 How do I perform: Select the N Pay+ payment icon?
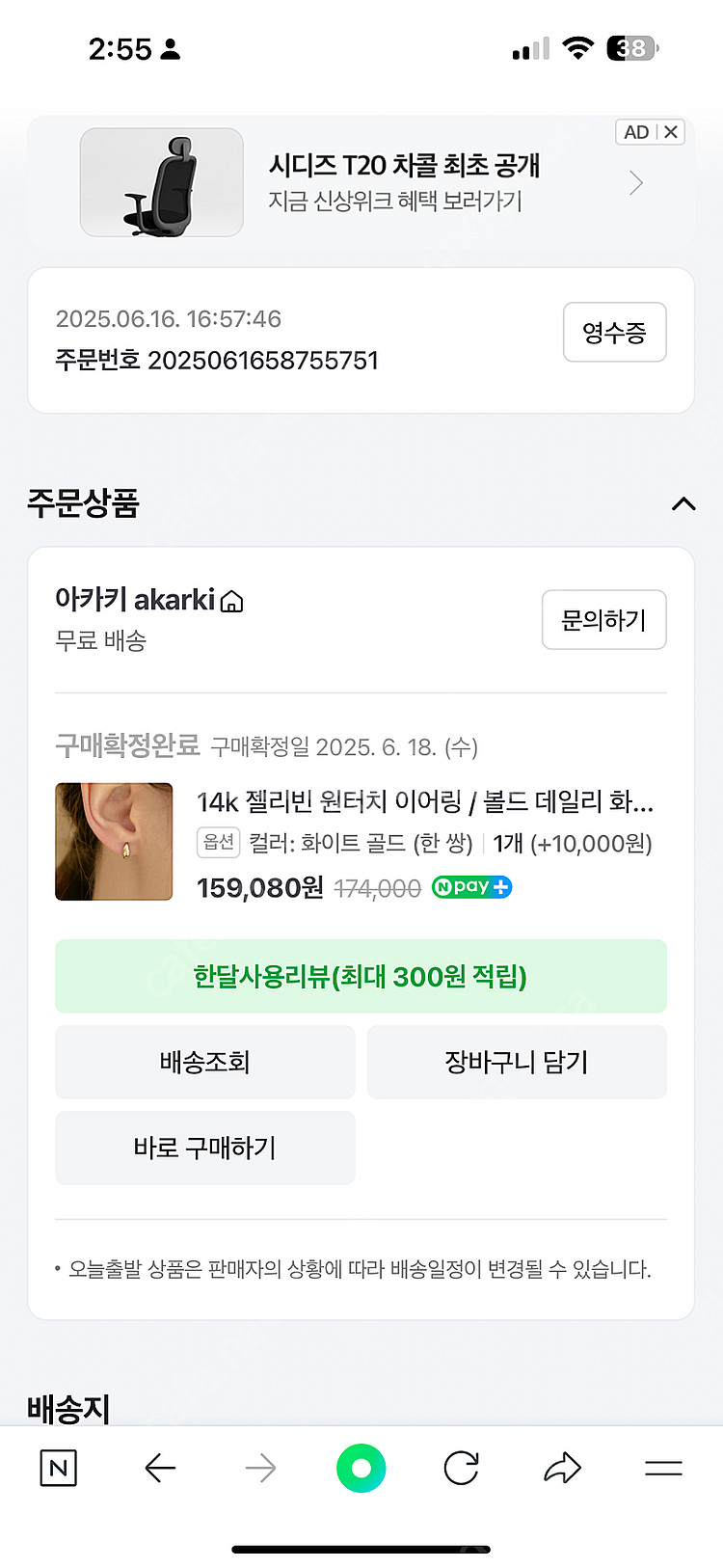click(471, 887)
